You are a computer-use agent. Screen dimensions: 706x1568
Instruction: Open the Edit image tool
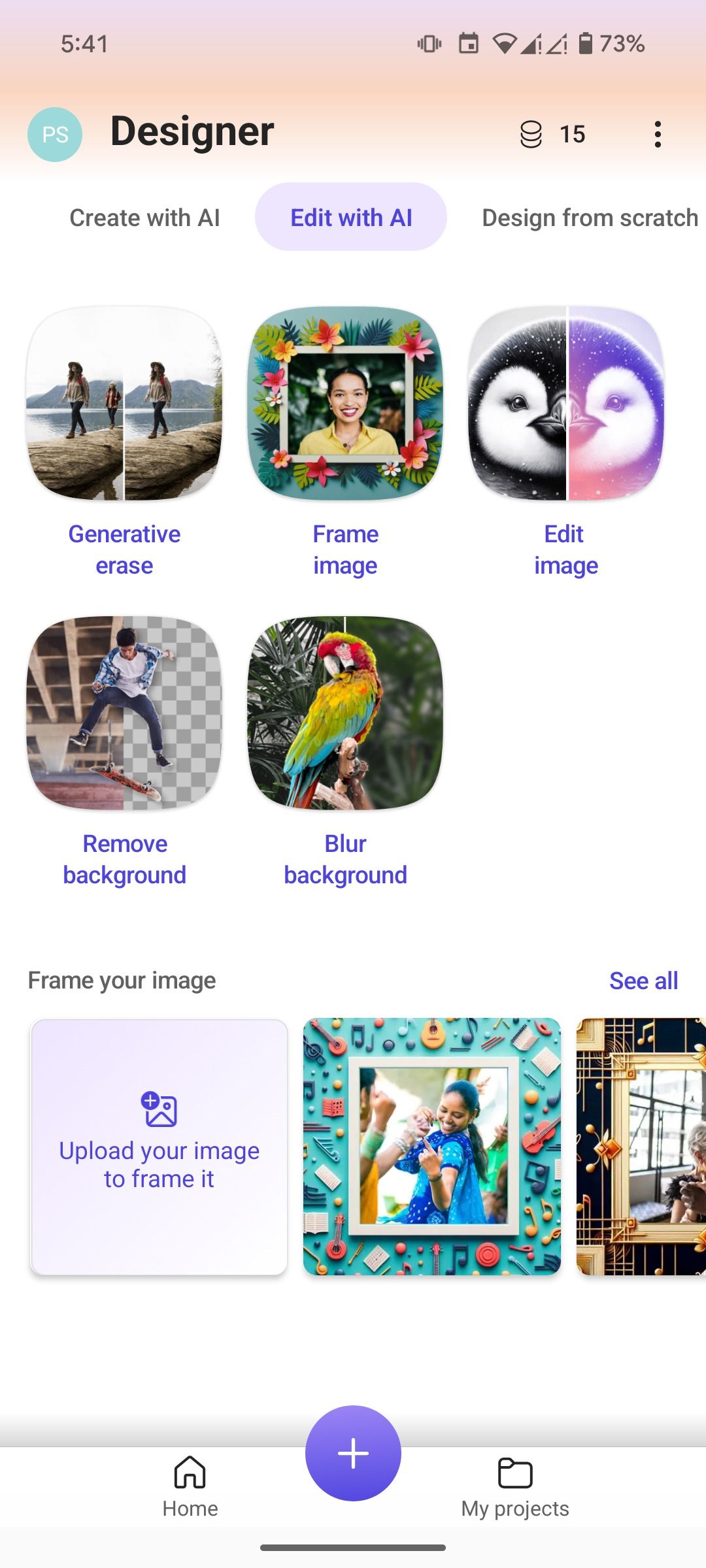point(565,405)
